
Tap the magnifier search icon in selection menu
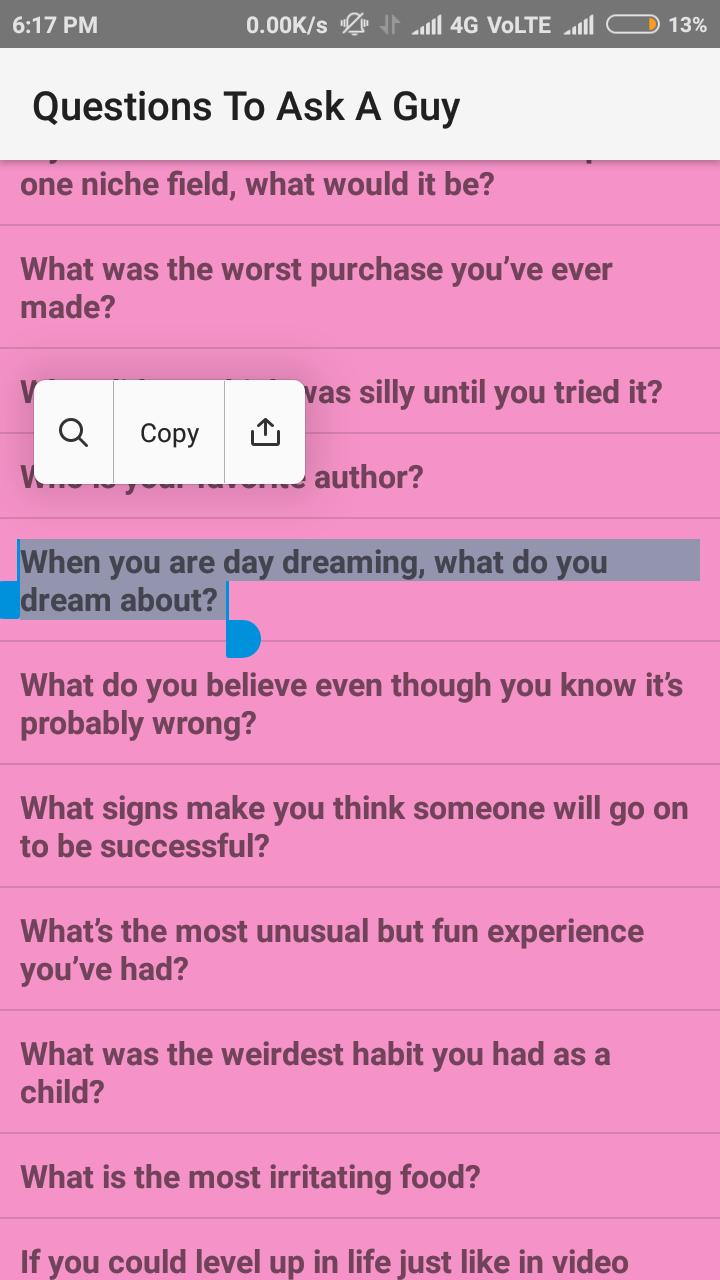tap(73, 432)
